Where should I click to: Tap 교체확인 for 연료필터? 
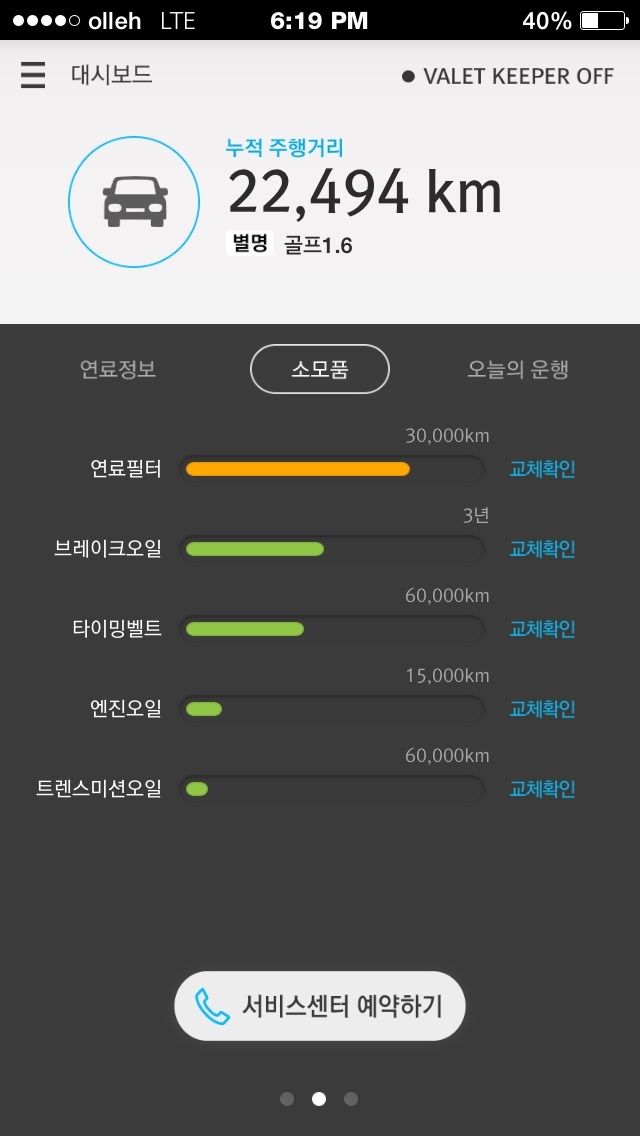click(542, 469)
